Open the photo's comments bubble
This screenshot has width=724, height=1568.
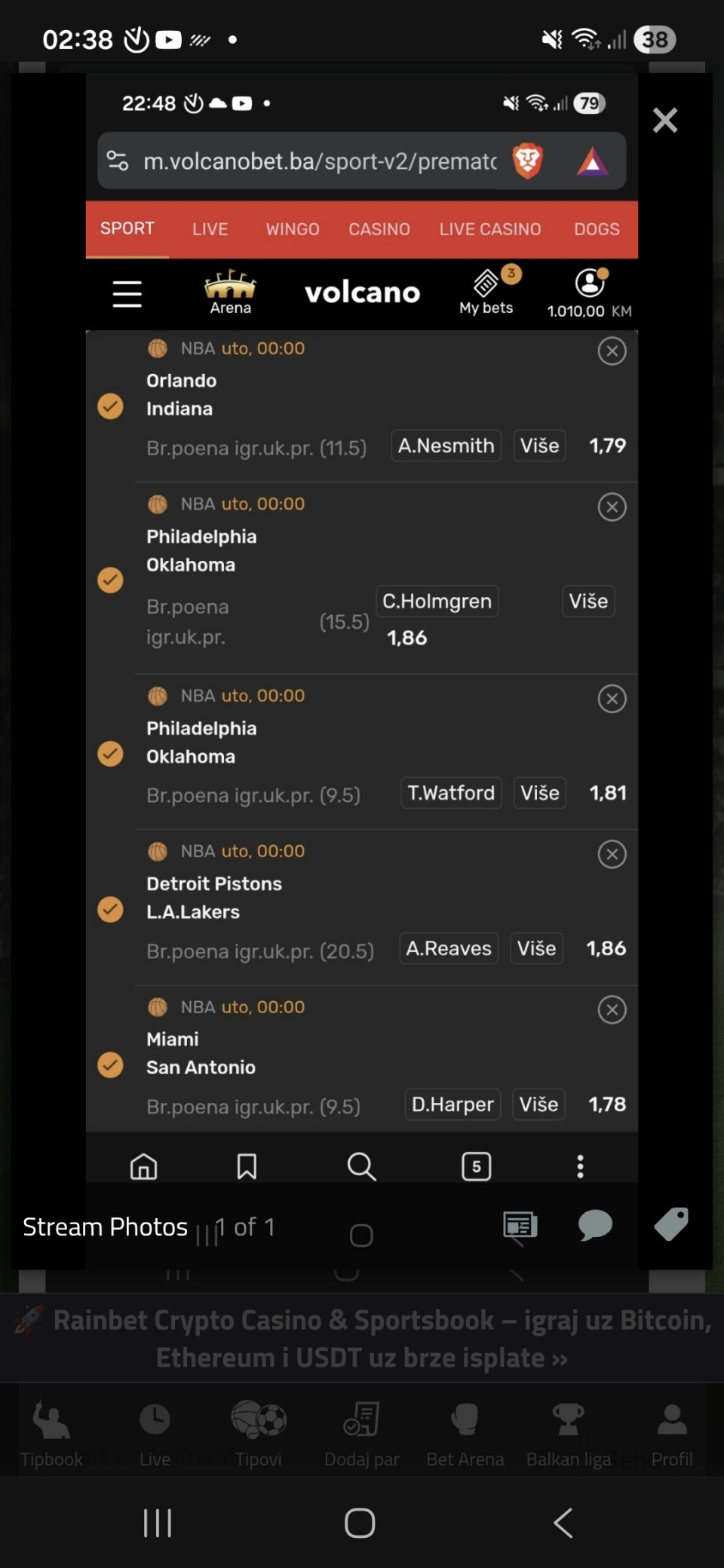(x=595, y=1225)
